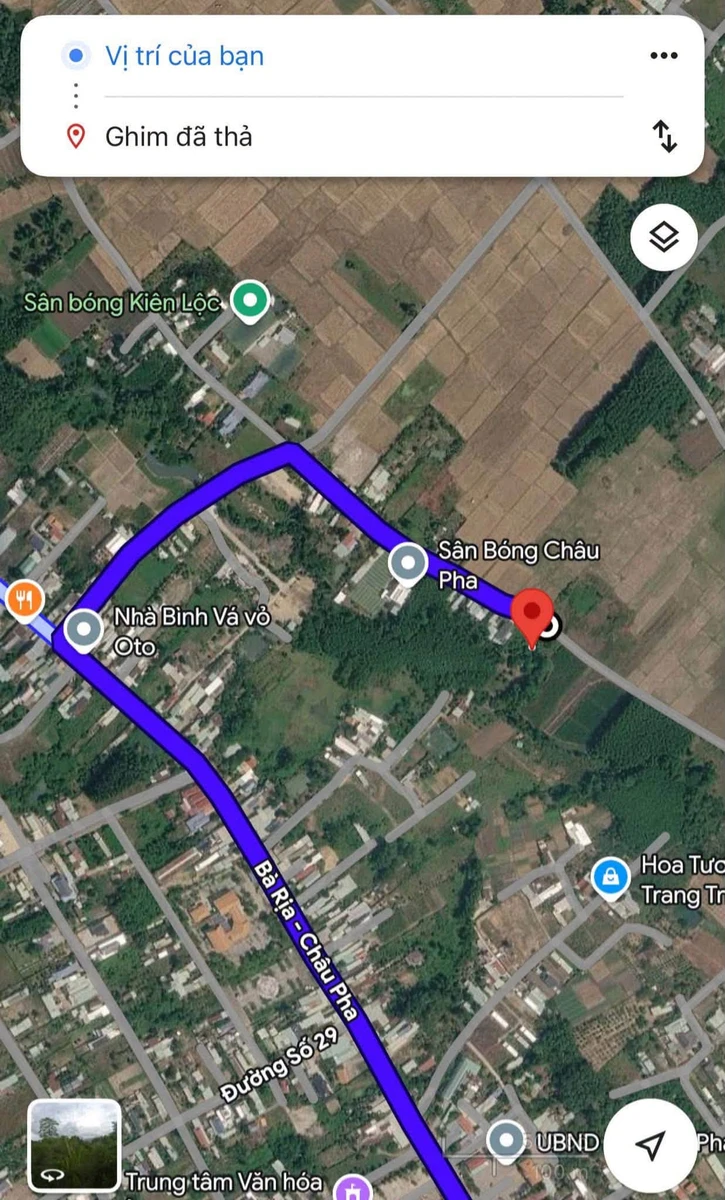Open the map layers button
The image size is (725, 1200).
[x=664, y=238]
